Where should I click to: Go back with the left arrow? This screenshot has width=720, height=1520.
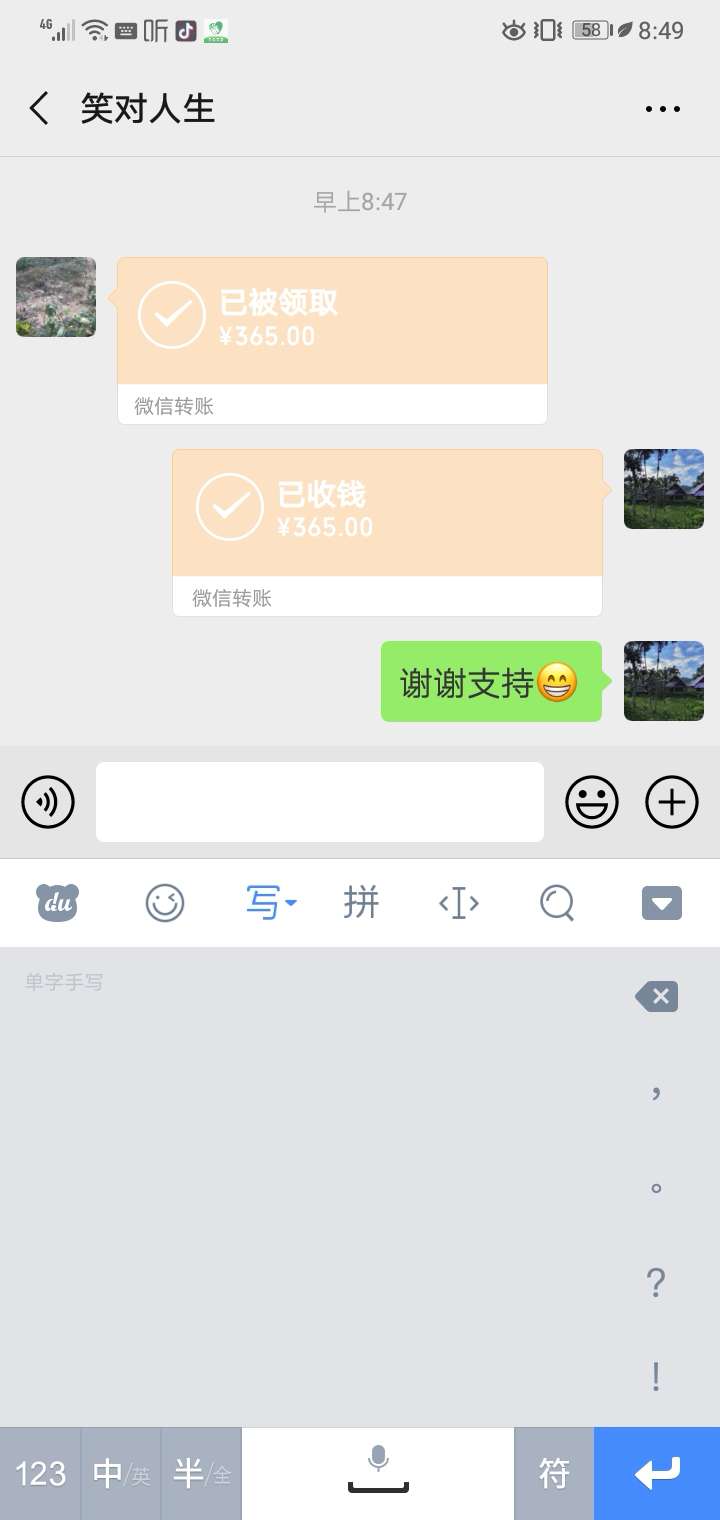tap(38, 108)
